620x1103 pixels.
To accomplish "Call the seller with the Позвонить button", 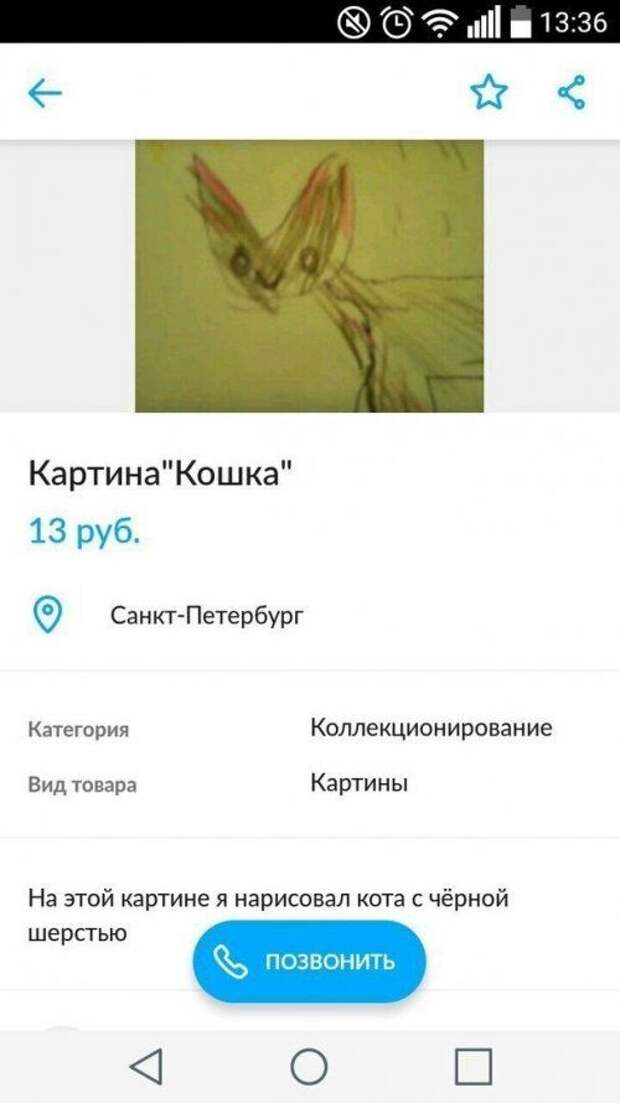I will (x=309, y=962).
